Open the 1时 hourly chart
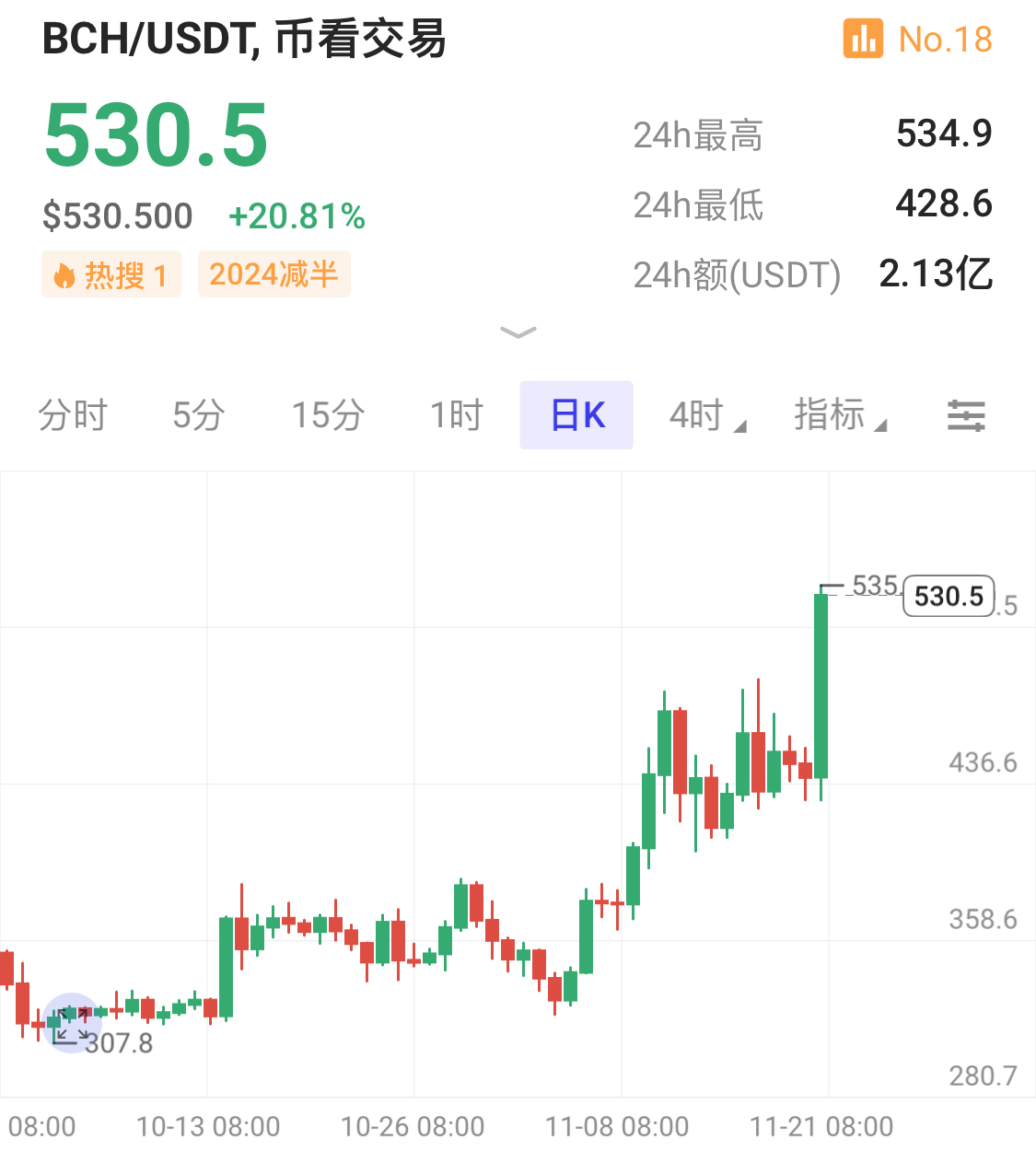 (x=456, y=415)
